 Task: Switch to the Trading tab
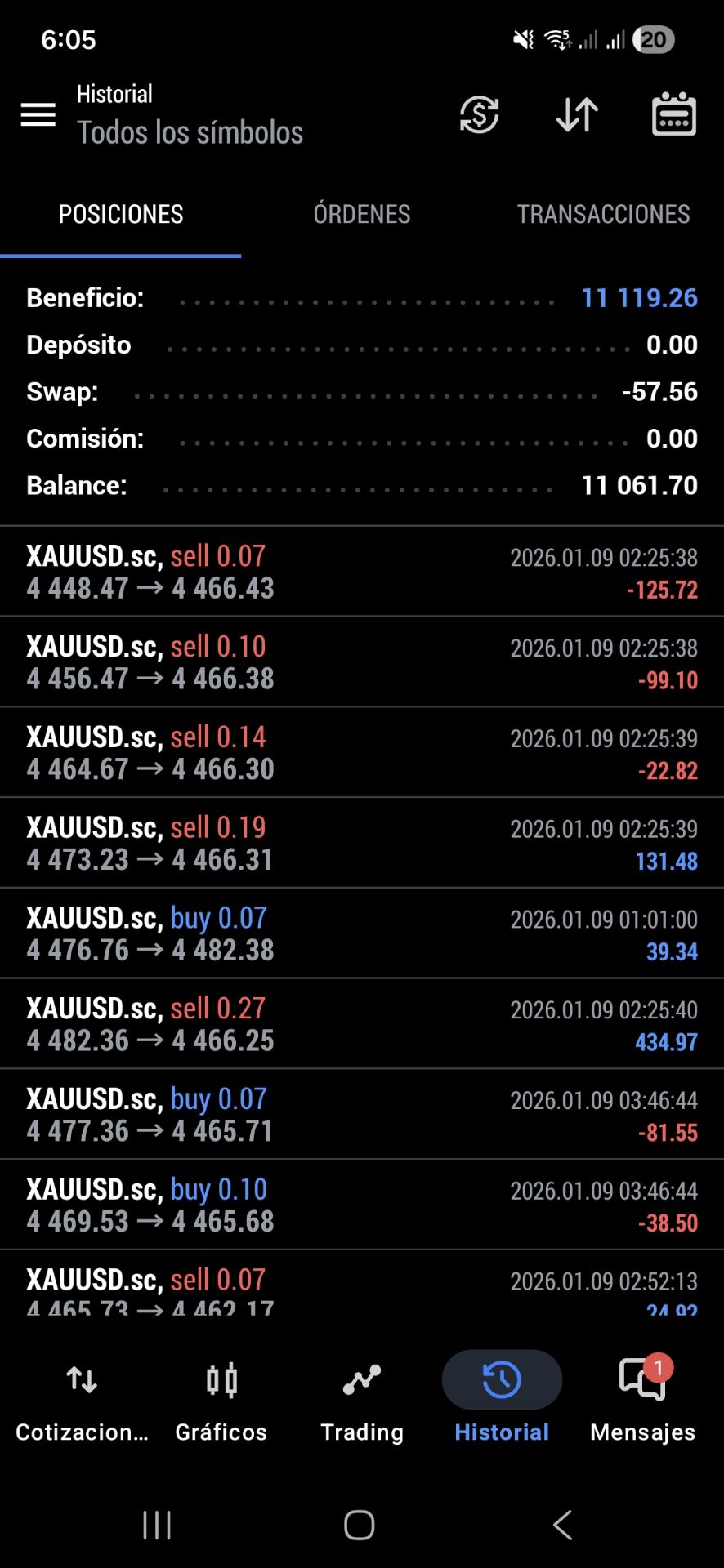point(362,1398)
